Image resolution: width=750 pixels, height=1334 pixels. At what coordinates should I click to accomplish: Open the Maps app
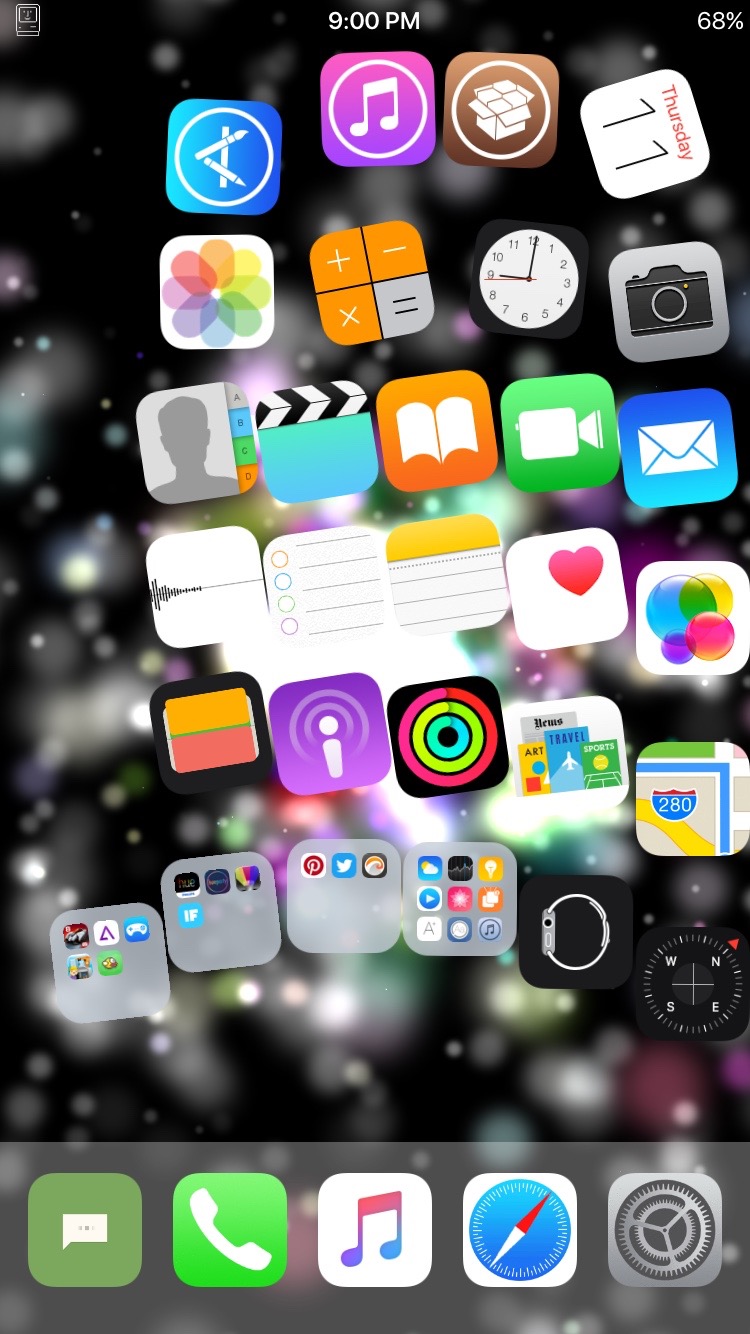click(693, 798)
